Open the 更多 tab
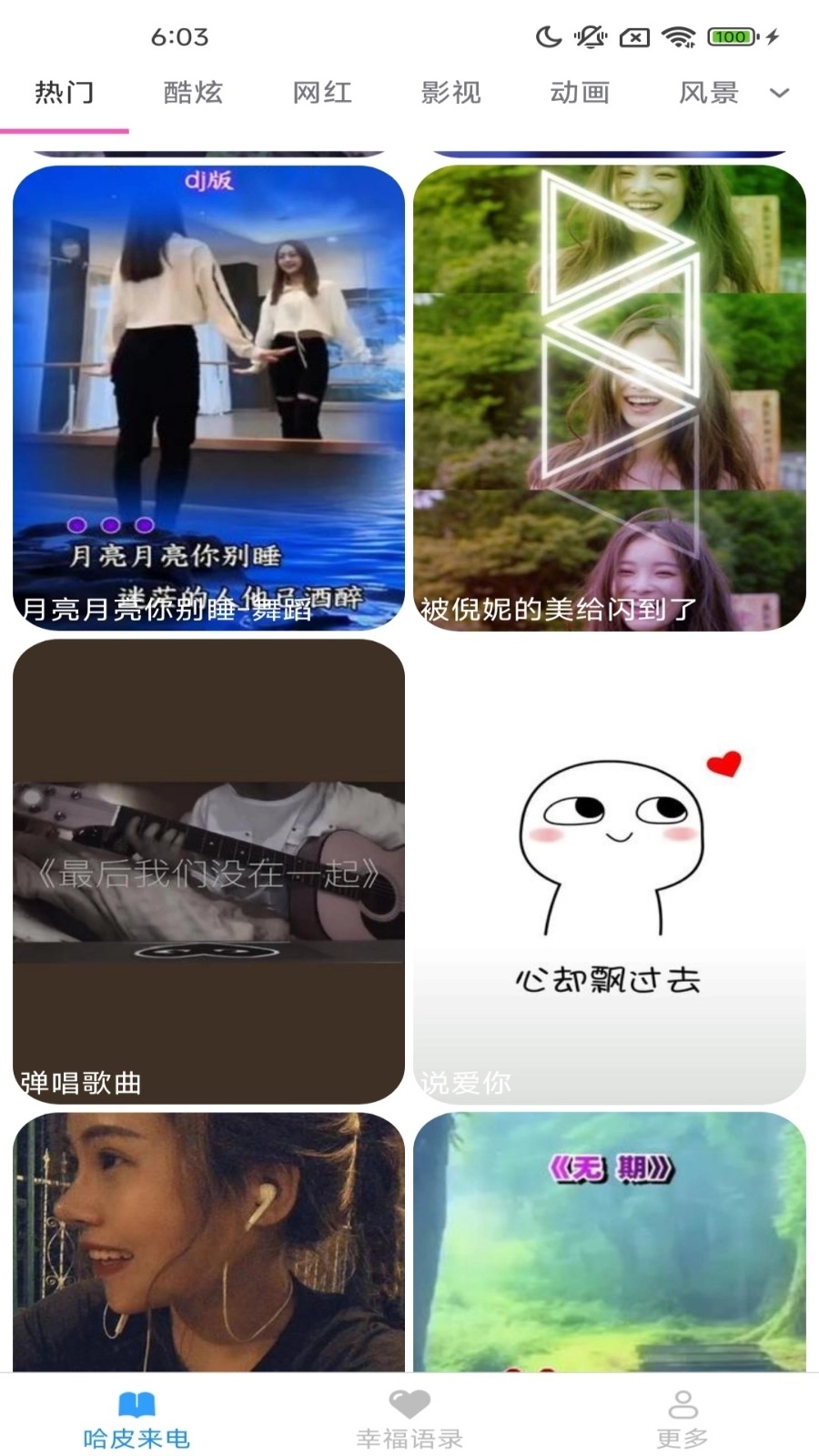 pos(682,1418)
